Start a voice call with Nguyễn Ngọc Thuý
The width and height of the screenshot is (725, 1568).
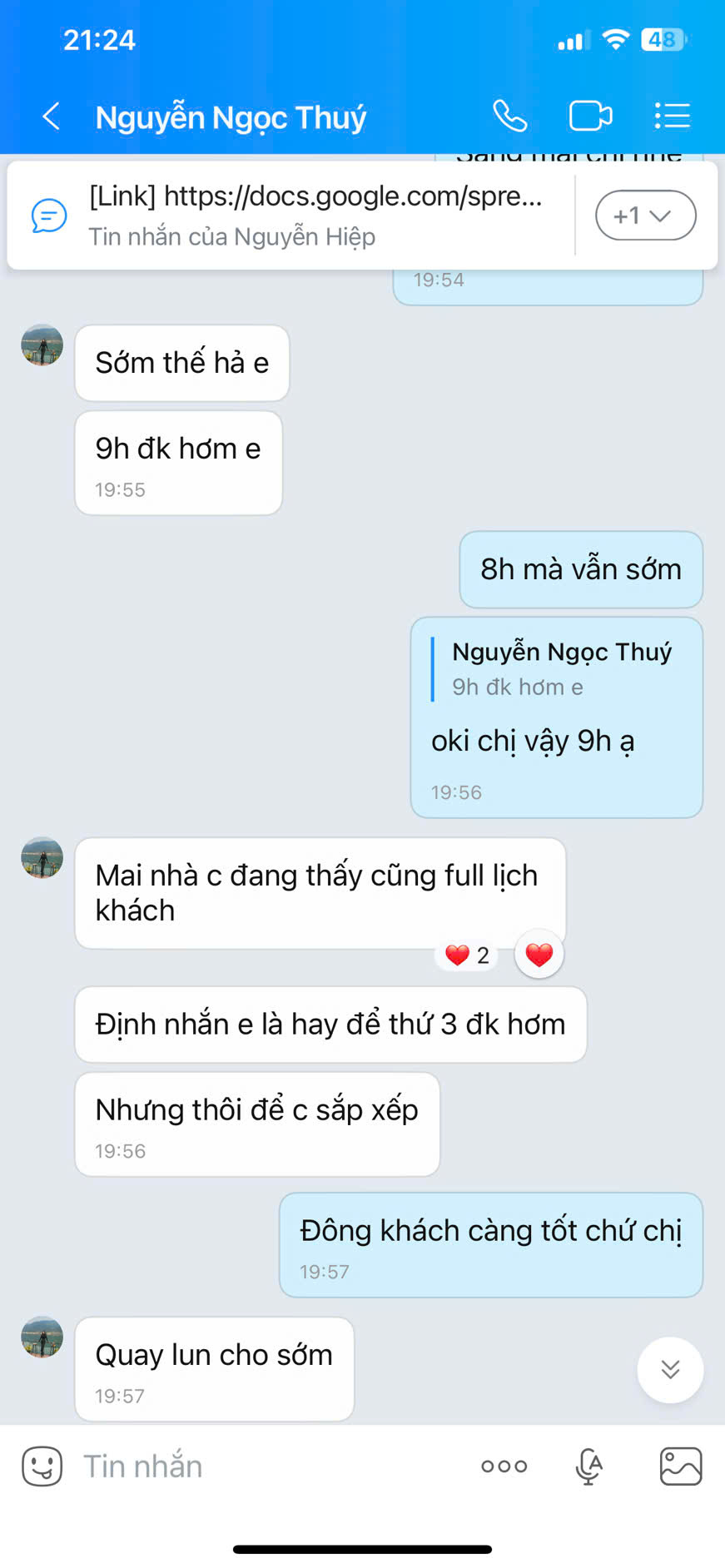(509, 117)
